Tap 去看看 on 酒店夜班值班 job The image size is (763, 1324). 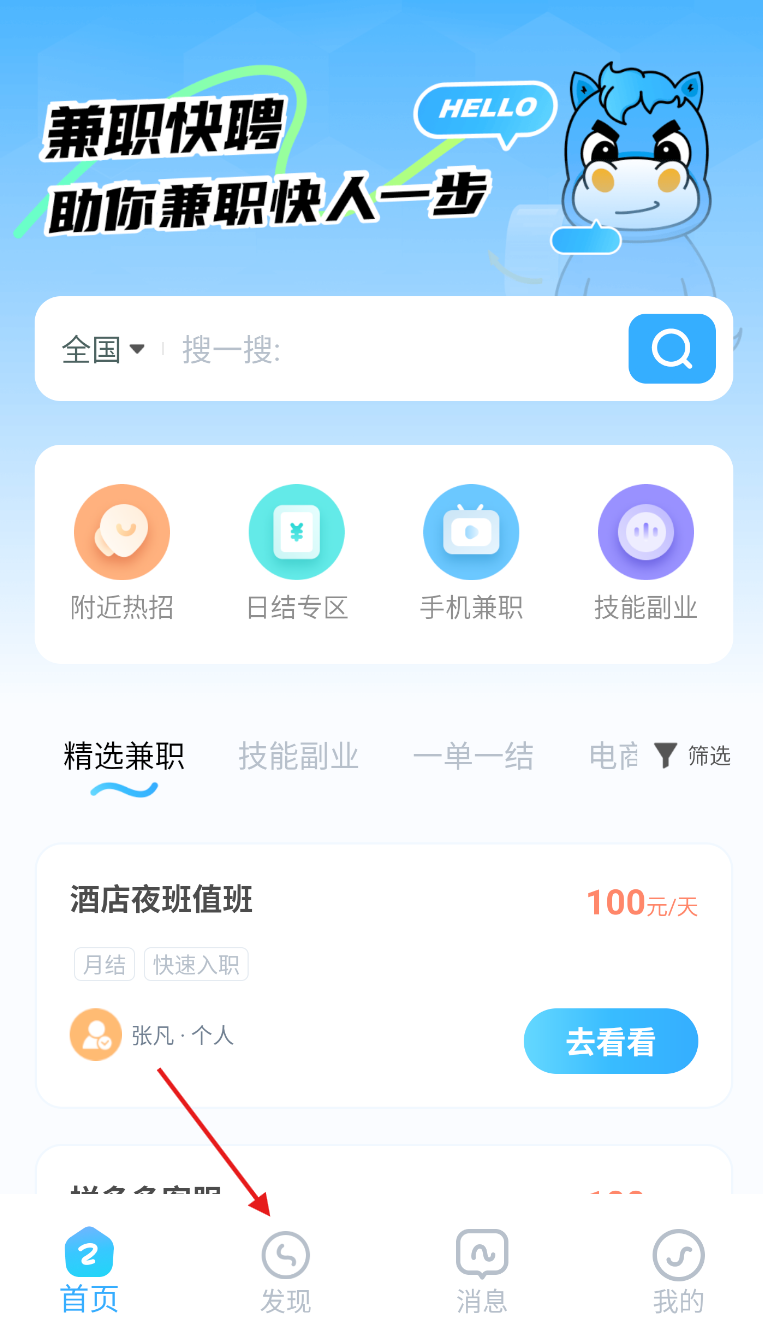(610, 1041)
